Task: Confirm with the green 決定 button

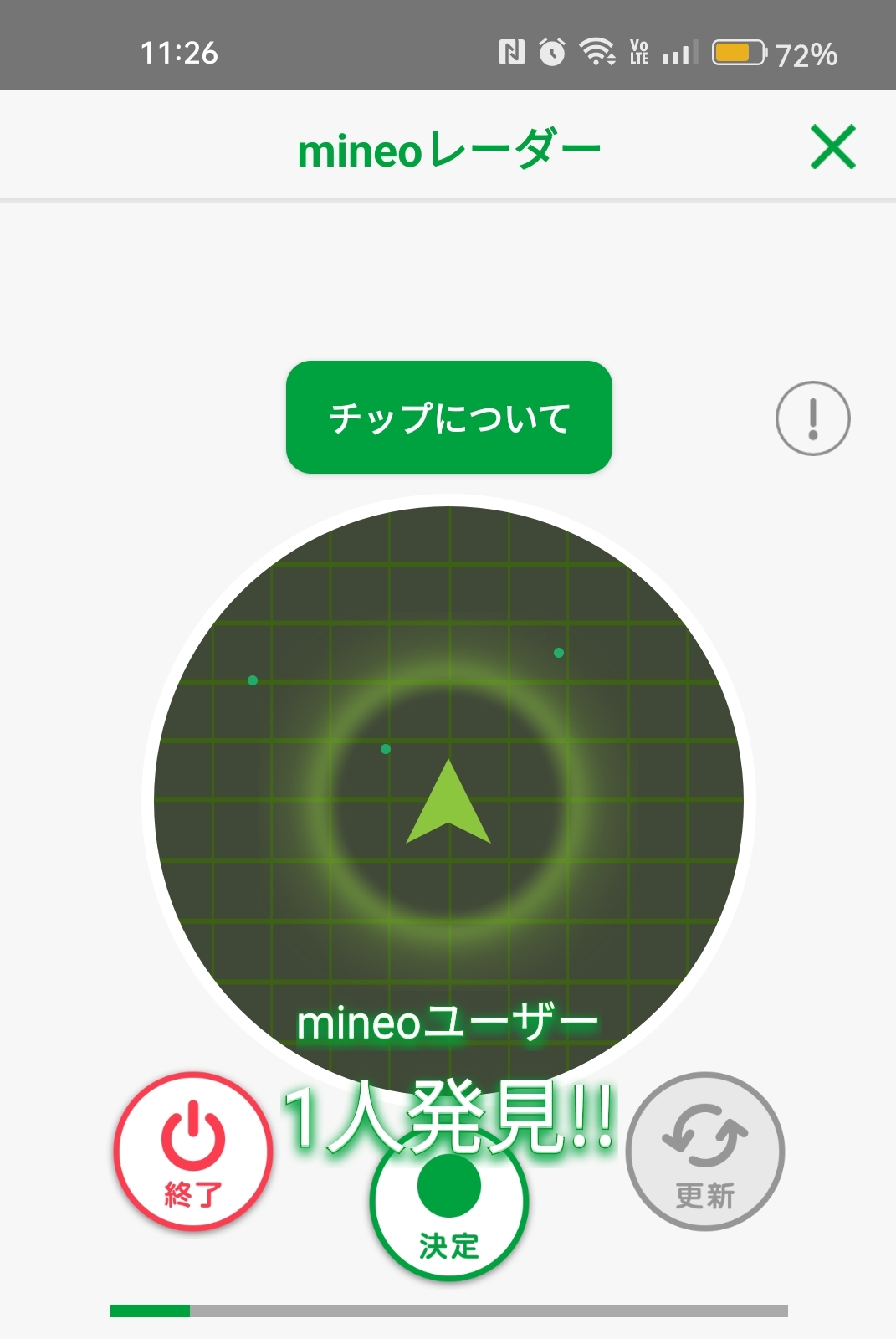Action: [449, 1205]
